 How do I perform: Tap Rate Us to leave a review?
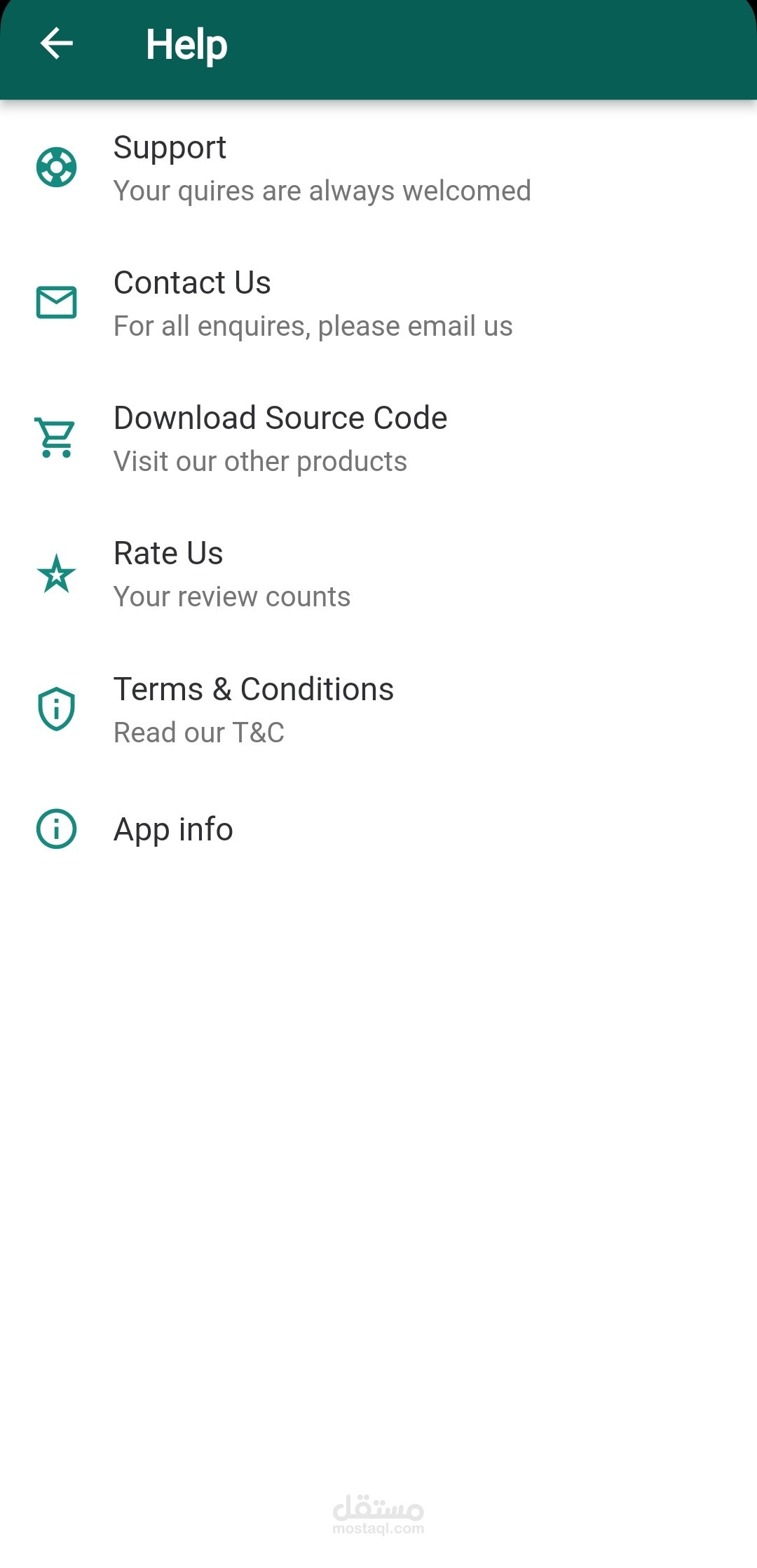(x=231, y=574)
